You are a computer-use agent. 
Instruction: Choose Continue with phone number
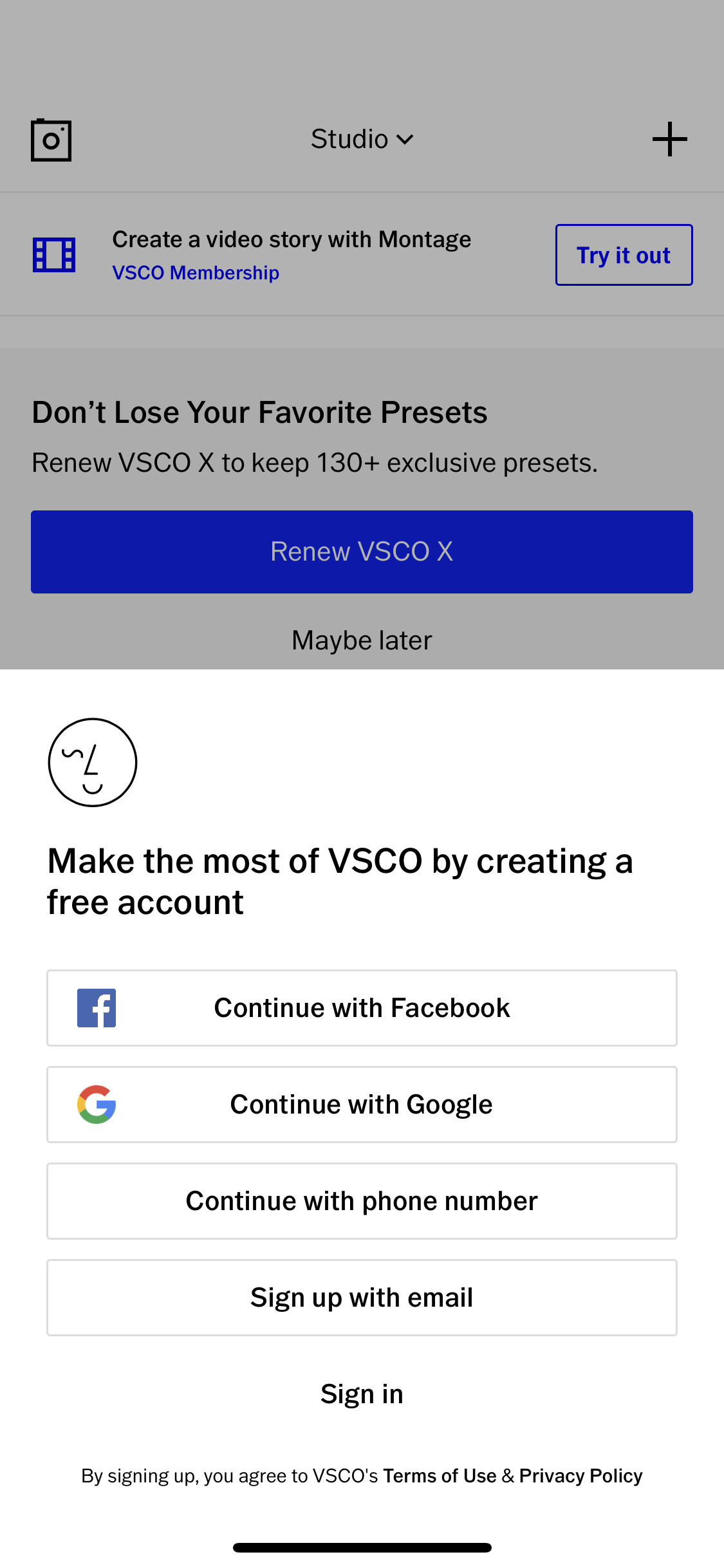(x=362, y=1201)
